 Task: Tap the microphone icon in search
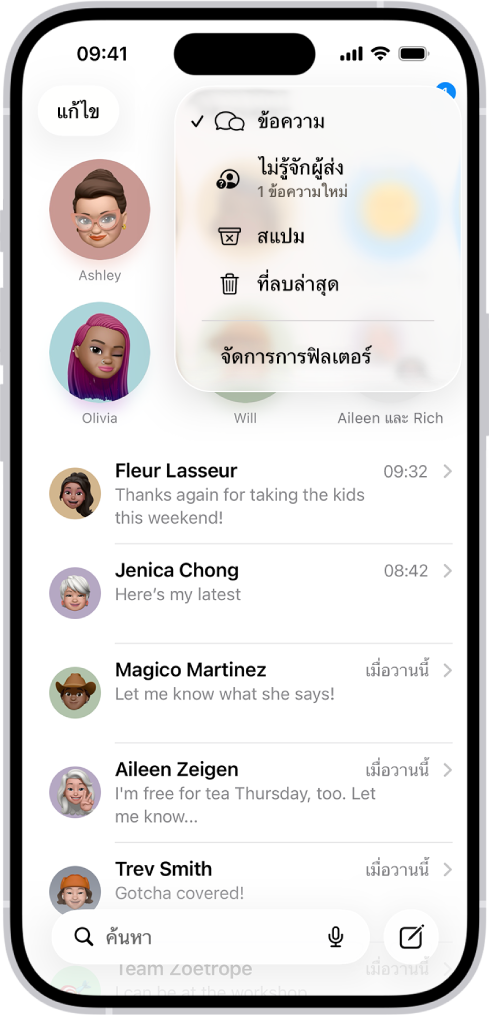pyautogui.click(x=335, y=937)
